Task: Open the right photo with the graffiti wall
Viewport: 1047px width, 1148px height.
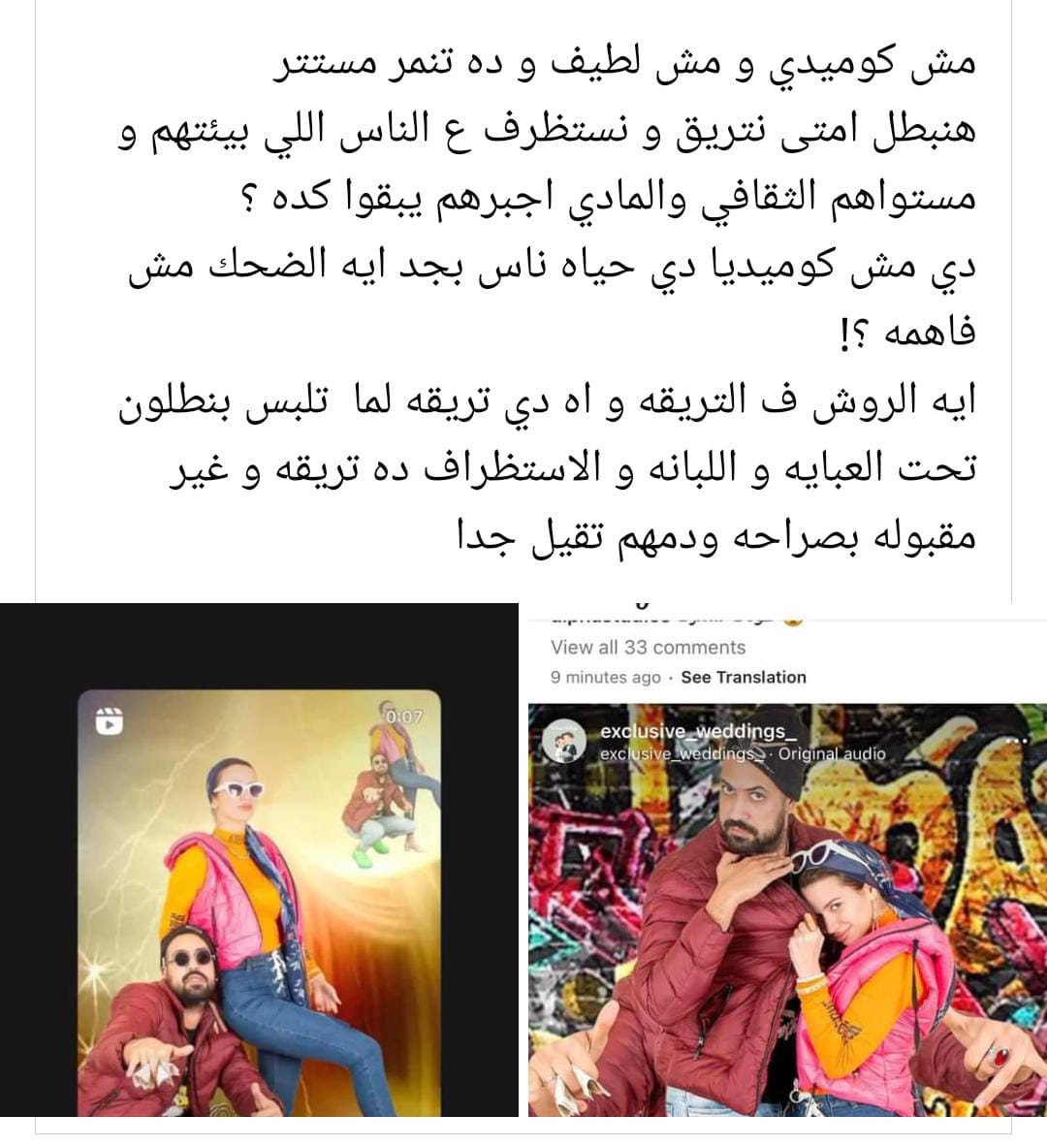Action: point(786,911)
